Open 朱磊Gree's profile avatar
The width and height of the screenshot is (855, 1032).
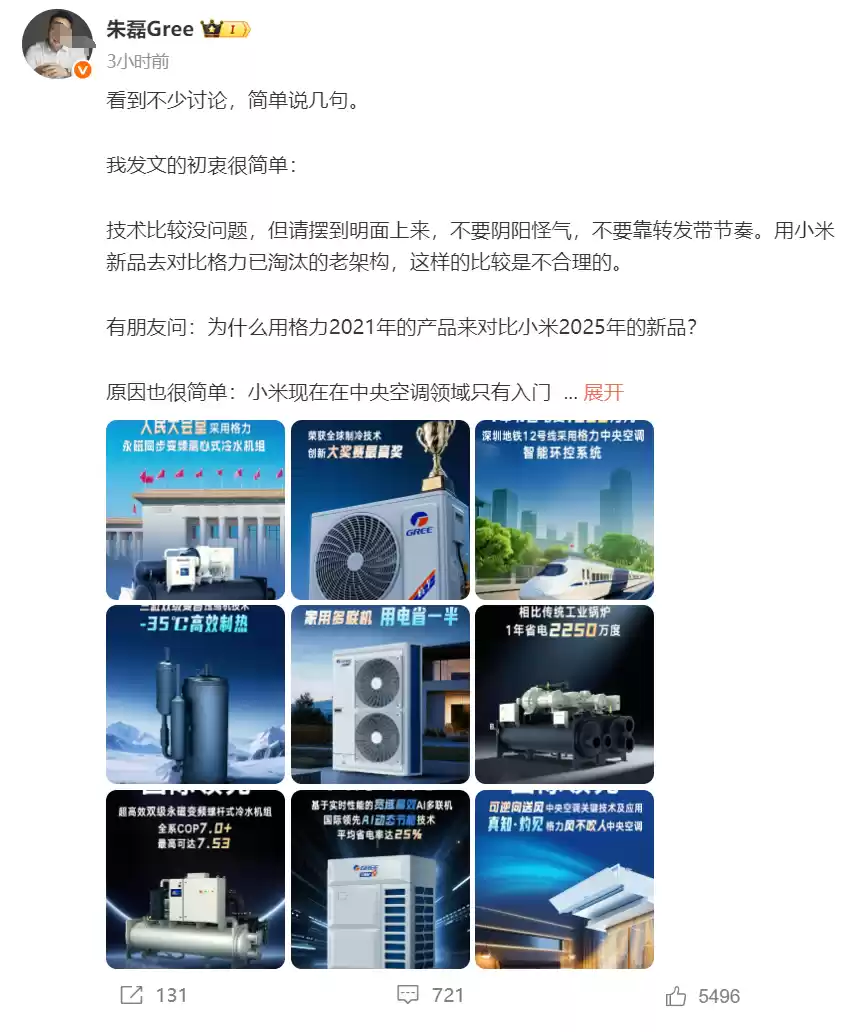pos(58,44)
